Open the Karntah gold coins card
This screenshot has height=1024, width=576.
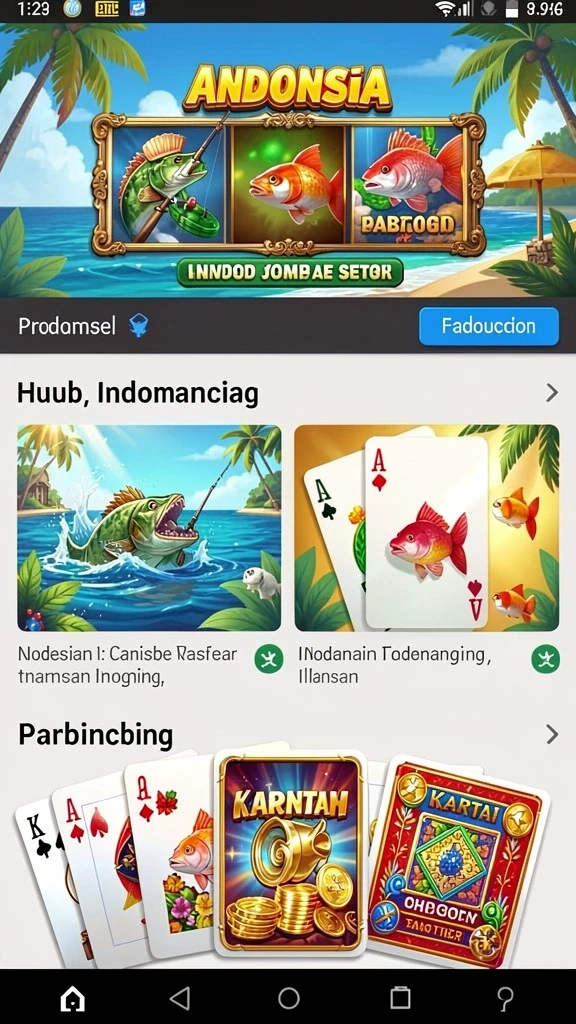[x=291, y=853]
